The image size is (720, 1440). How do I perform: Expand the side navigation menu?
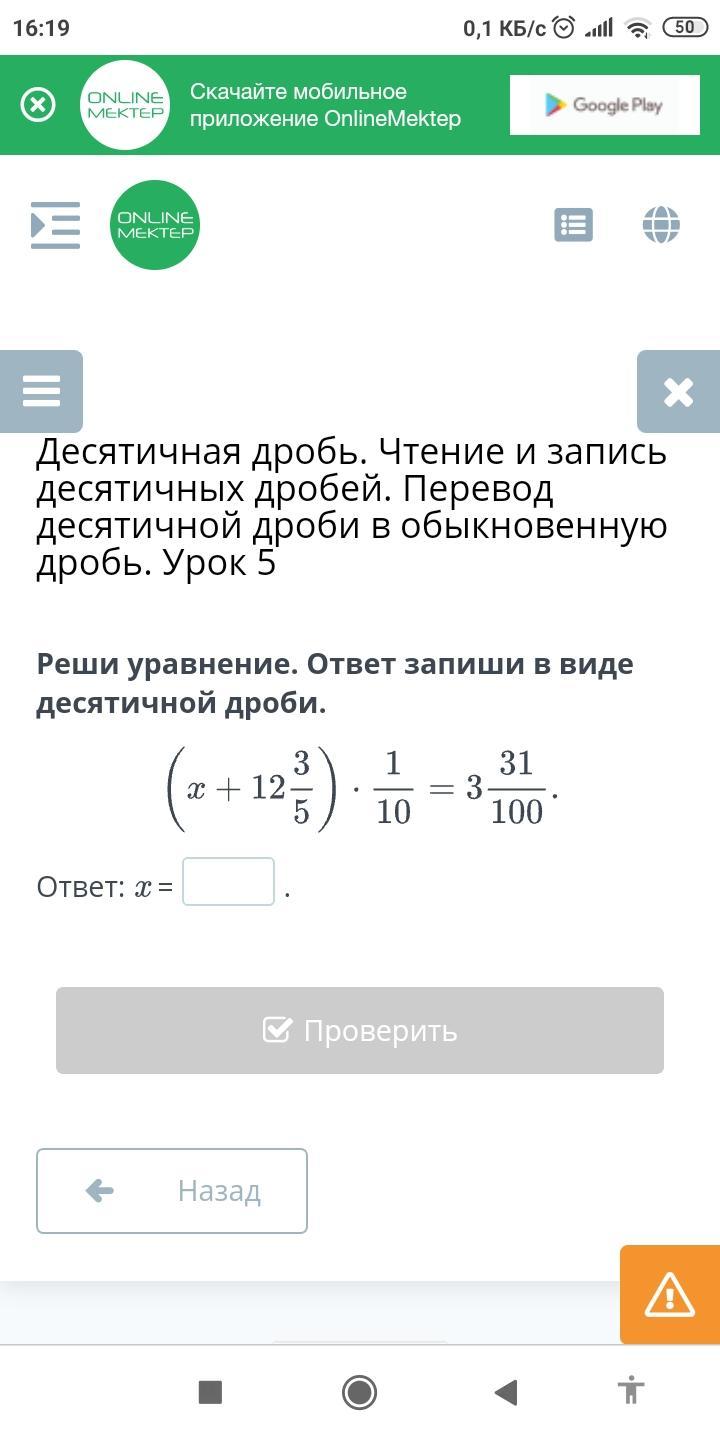(x=55, y=225)
